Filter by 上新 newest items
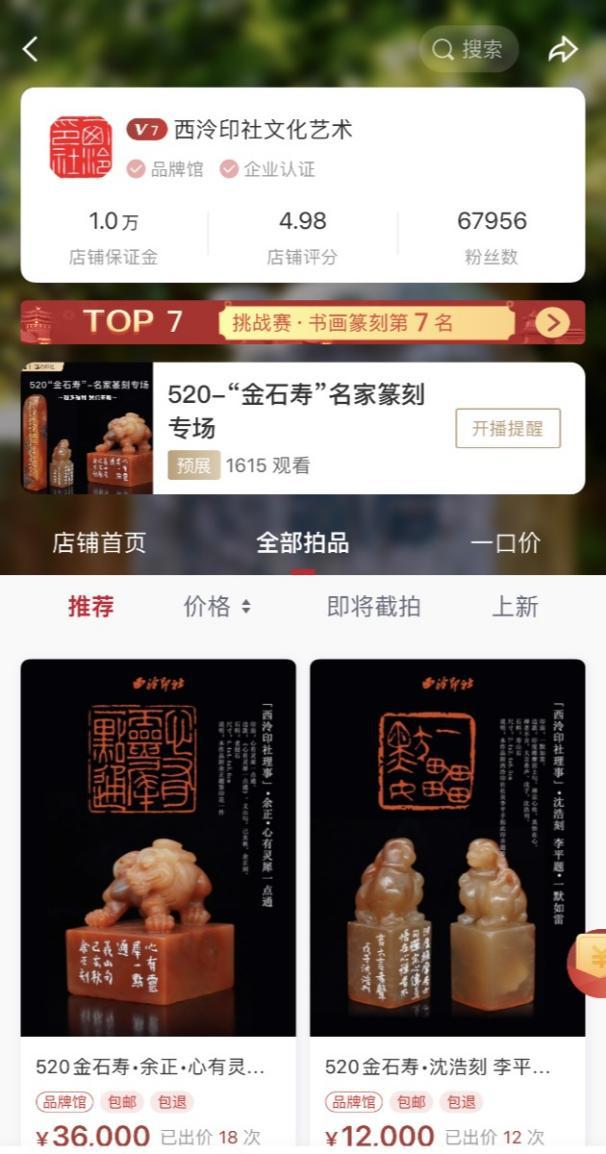Viewport: 606px width, 1154px height. coord(515,606)
